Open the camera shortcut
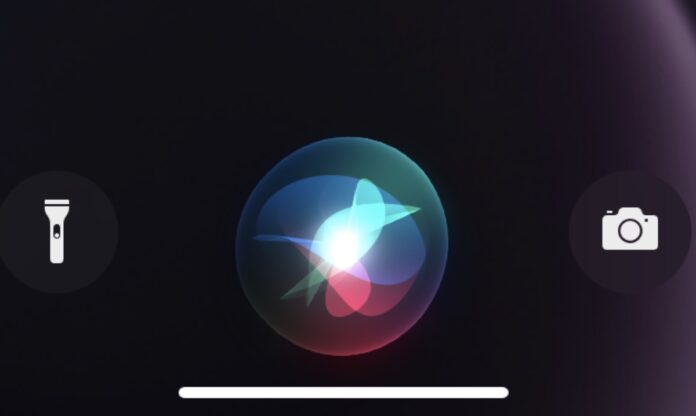Screen dimensions: 696x416 point(630,230)
